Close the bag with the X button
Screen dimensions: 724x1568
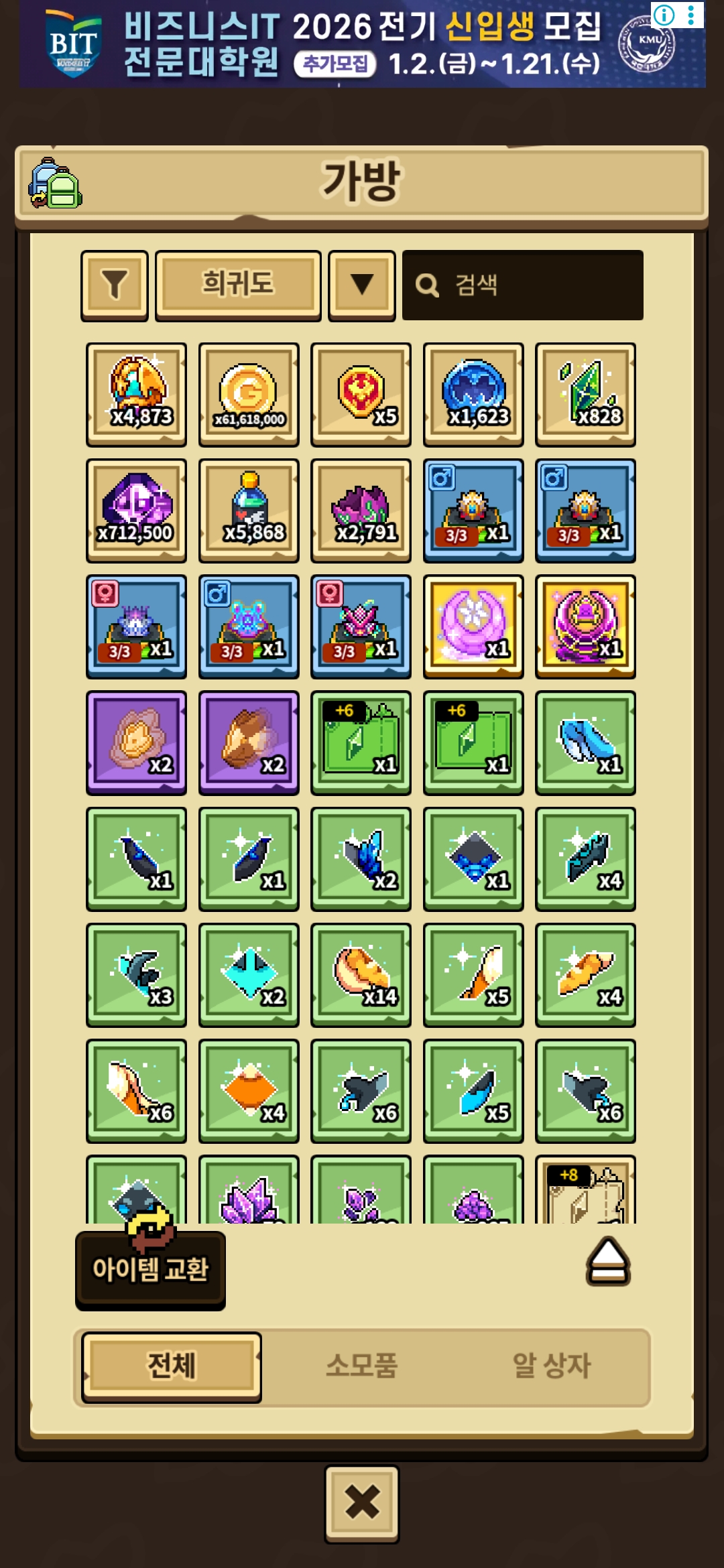click(362, 1504)
